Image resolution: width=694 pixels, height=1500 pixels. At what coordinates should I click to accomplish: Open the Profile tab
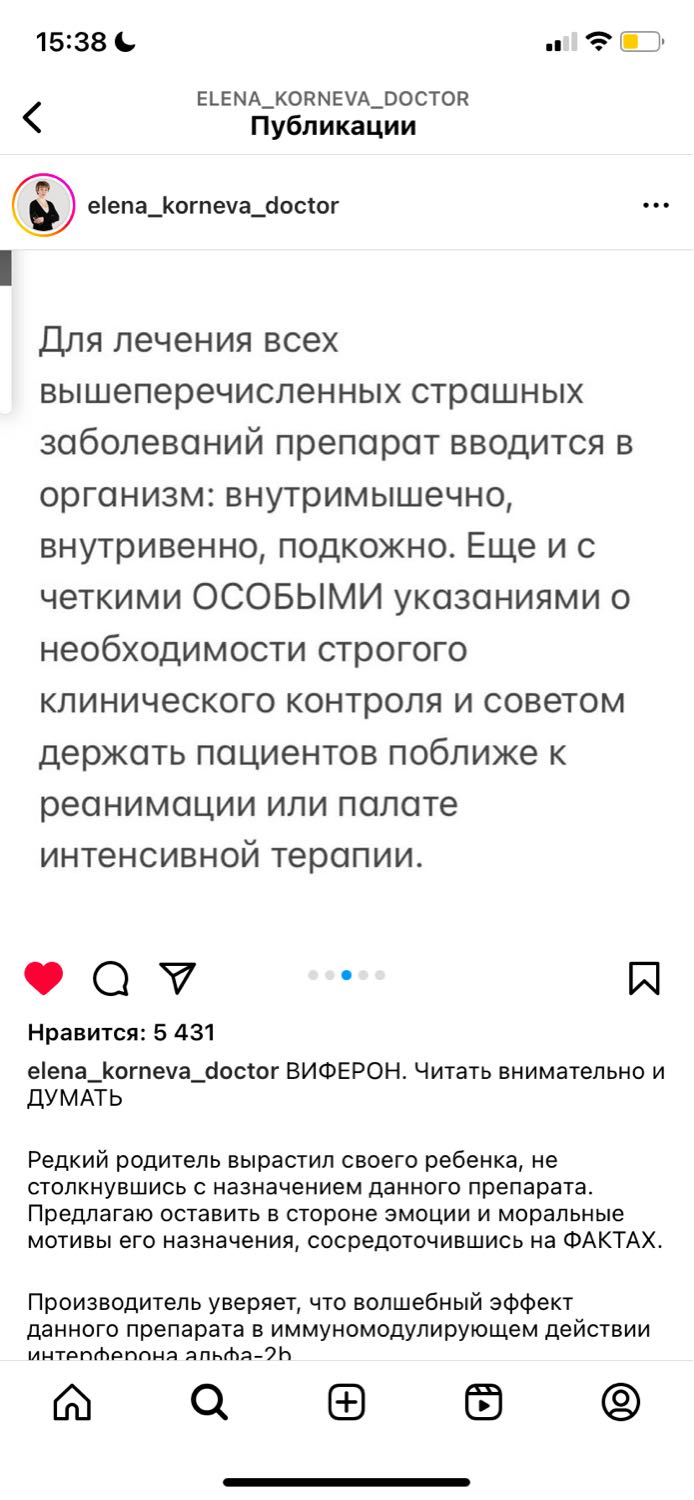tap(621, 1402)
